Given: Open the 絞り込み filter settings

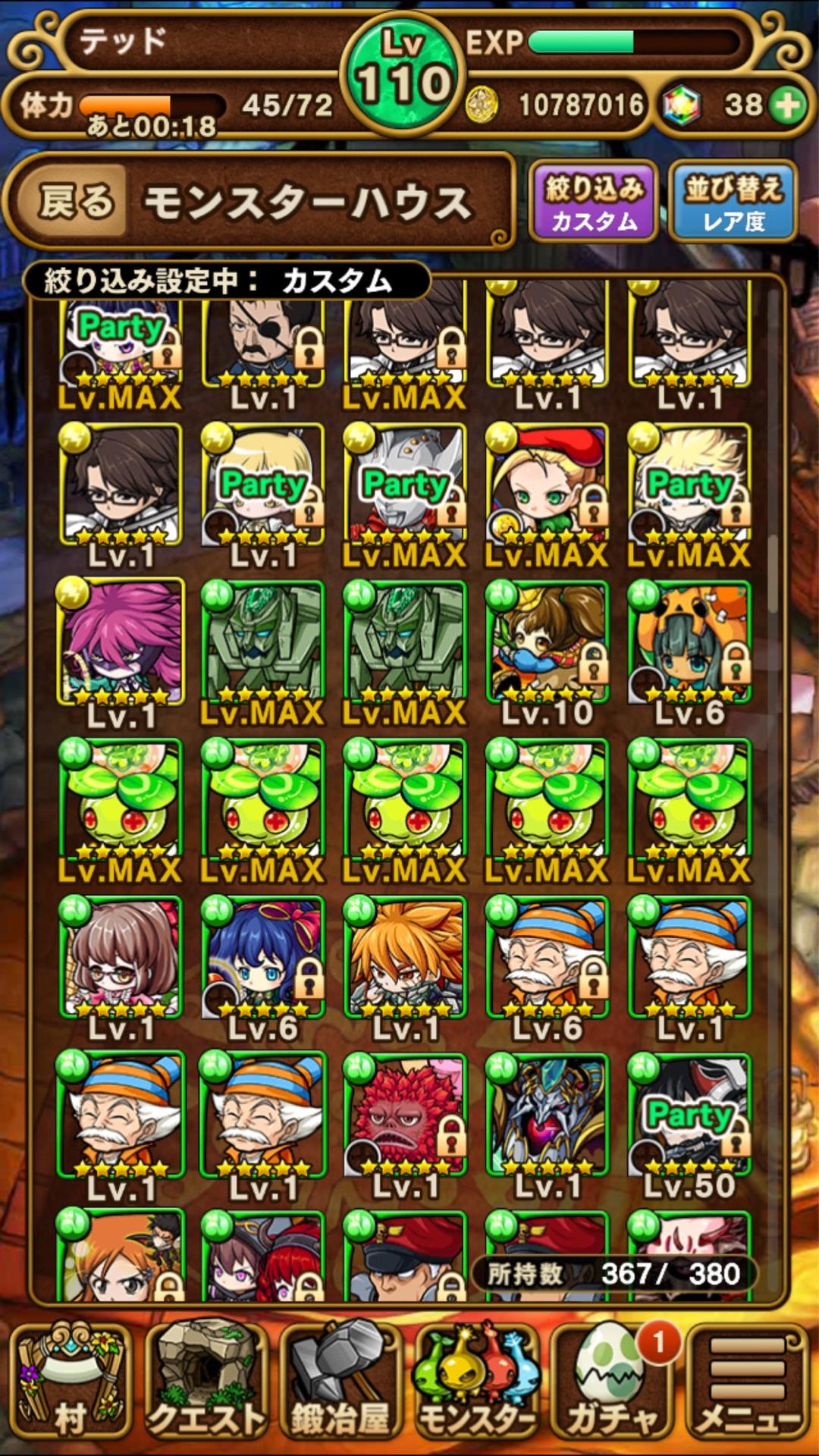Looking at the screenshot, I should [x=593, y=202].
